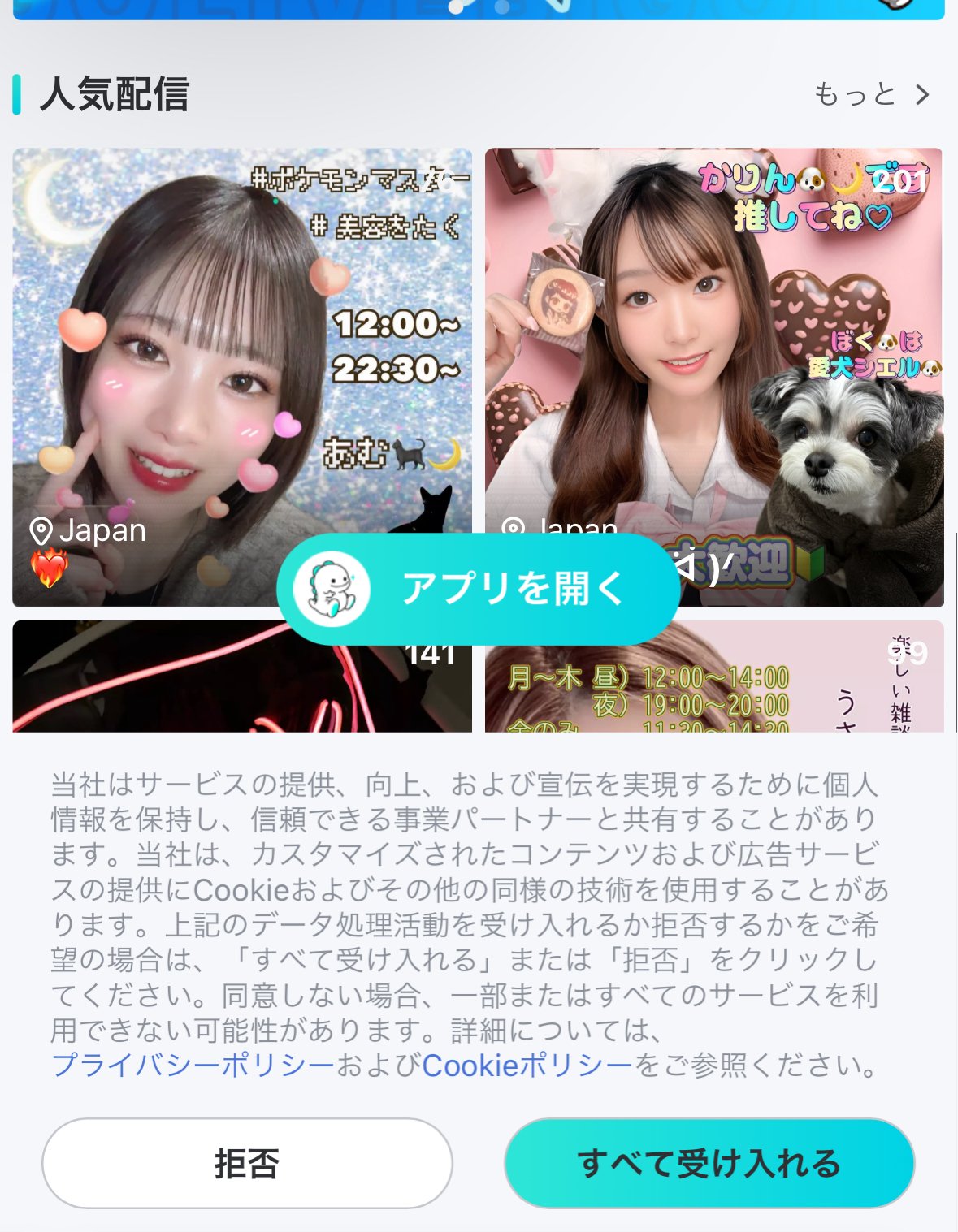This screenshot has height=1232, width=958.
Task: Open the Cookieポリシー link
Action: [527, 1065]
